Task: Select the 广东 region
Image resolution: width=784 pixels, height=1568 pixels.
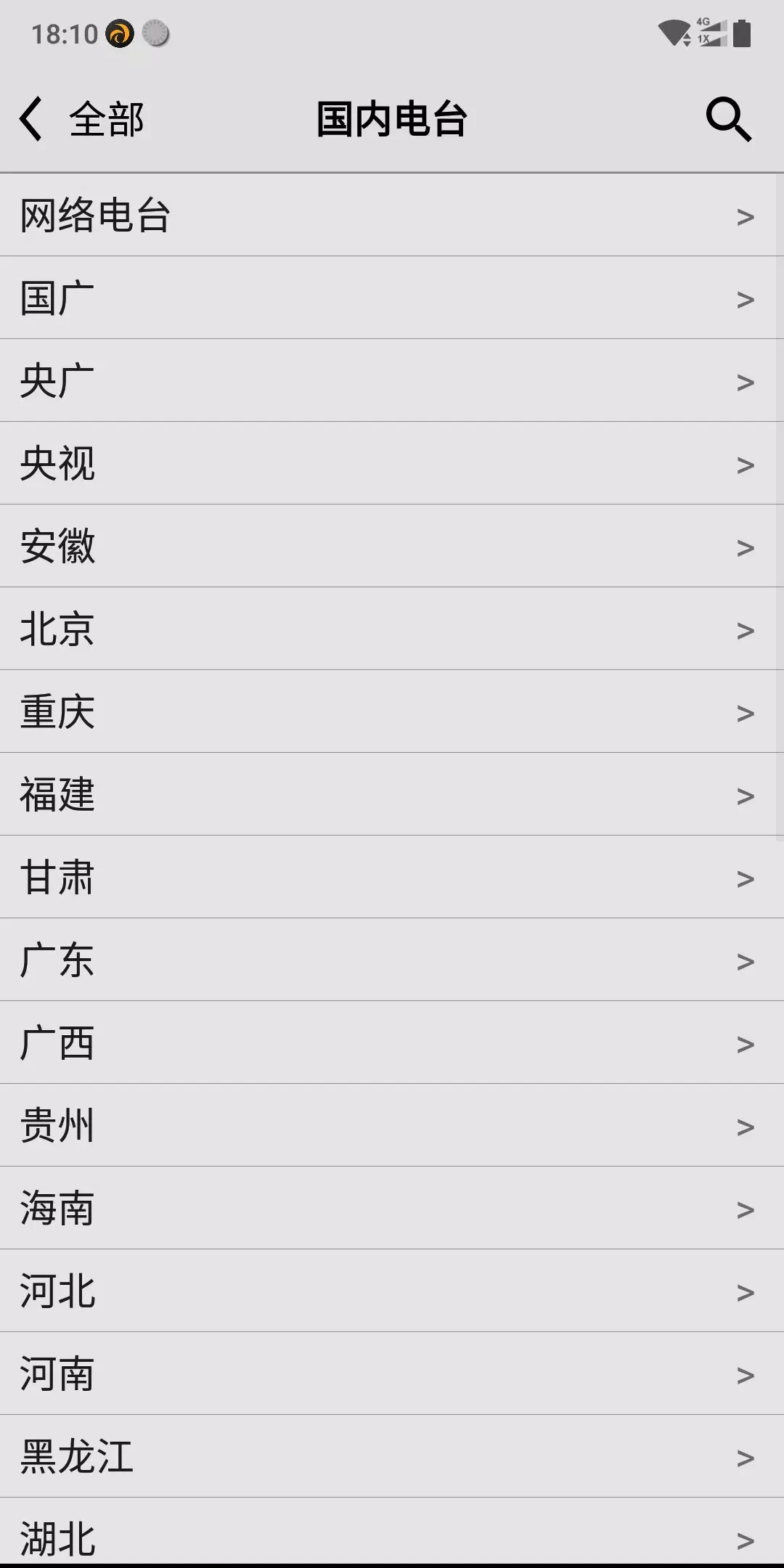Action: click(x=392, y=959)
